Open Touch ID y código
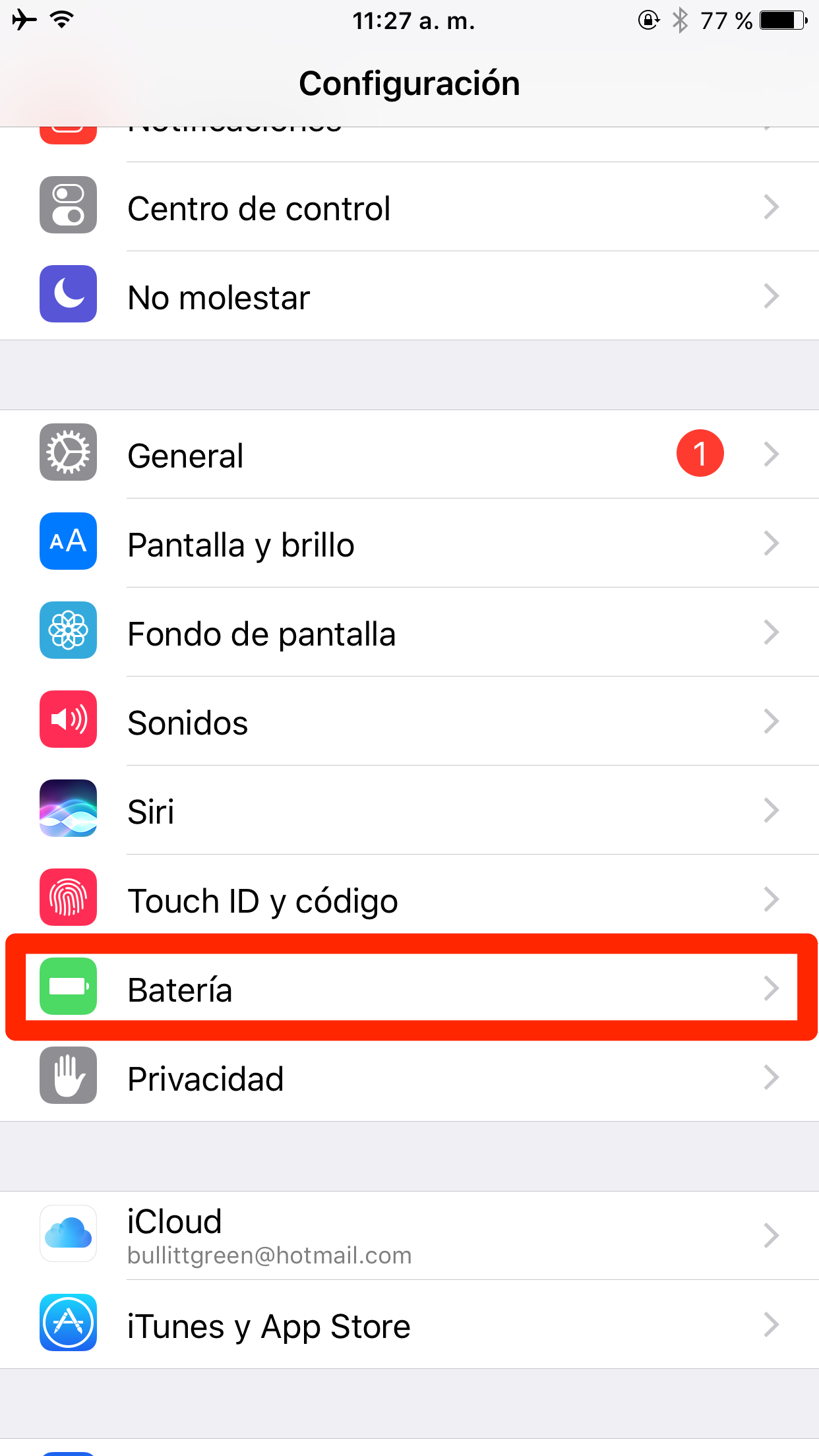Viewport: 819px width, 1456px height. [409, 900]
